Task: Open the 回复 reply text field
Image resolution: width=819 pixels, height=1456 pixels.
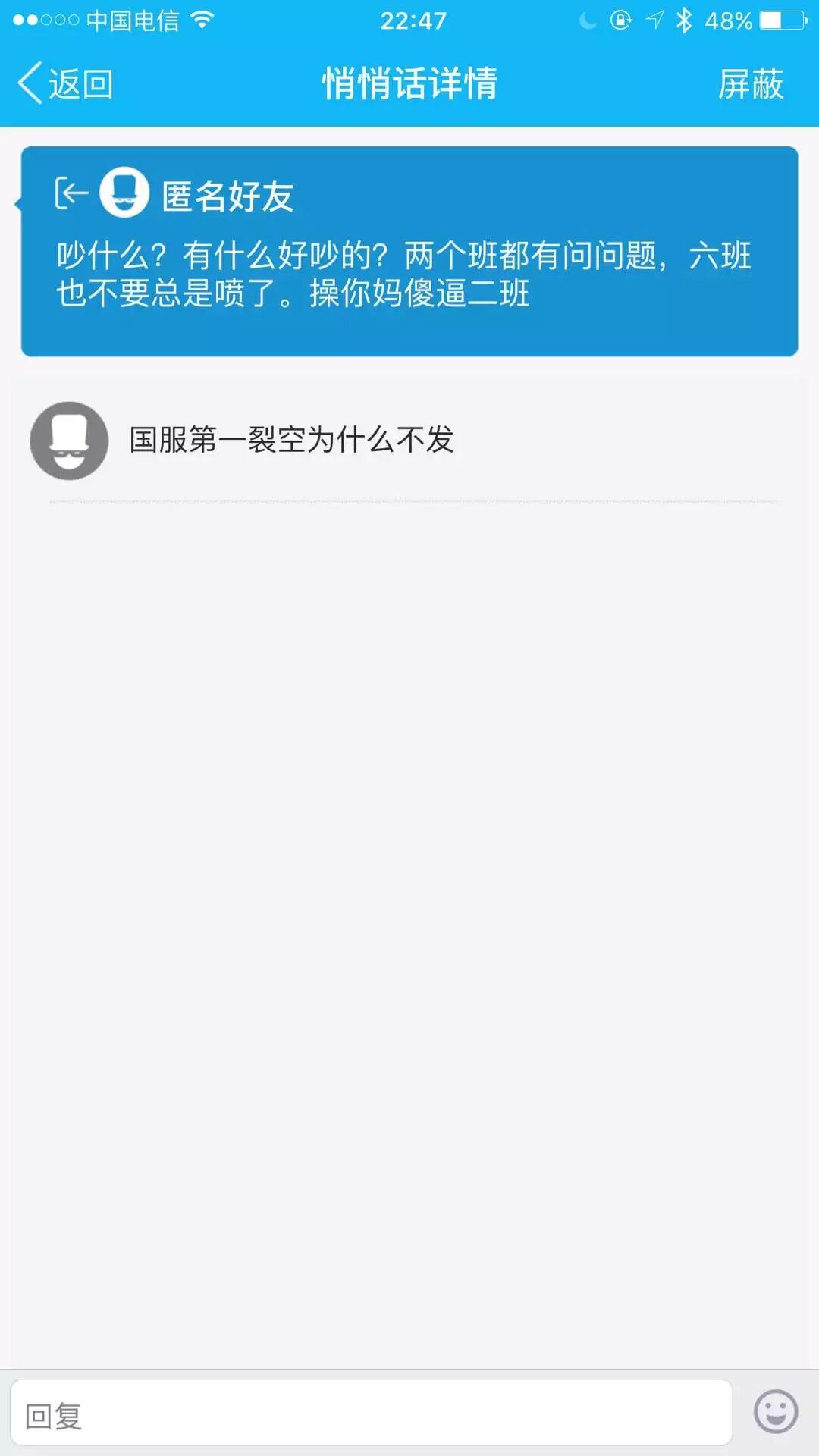Action: point(372,1414)
